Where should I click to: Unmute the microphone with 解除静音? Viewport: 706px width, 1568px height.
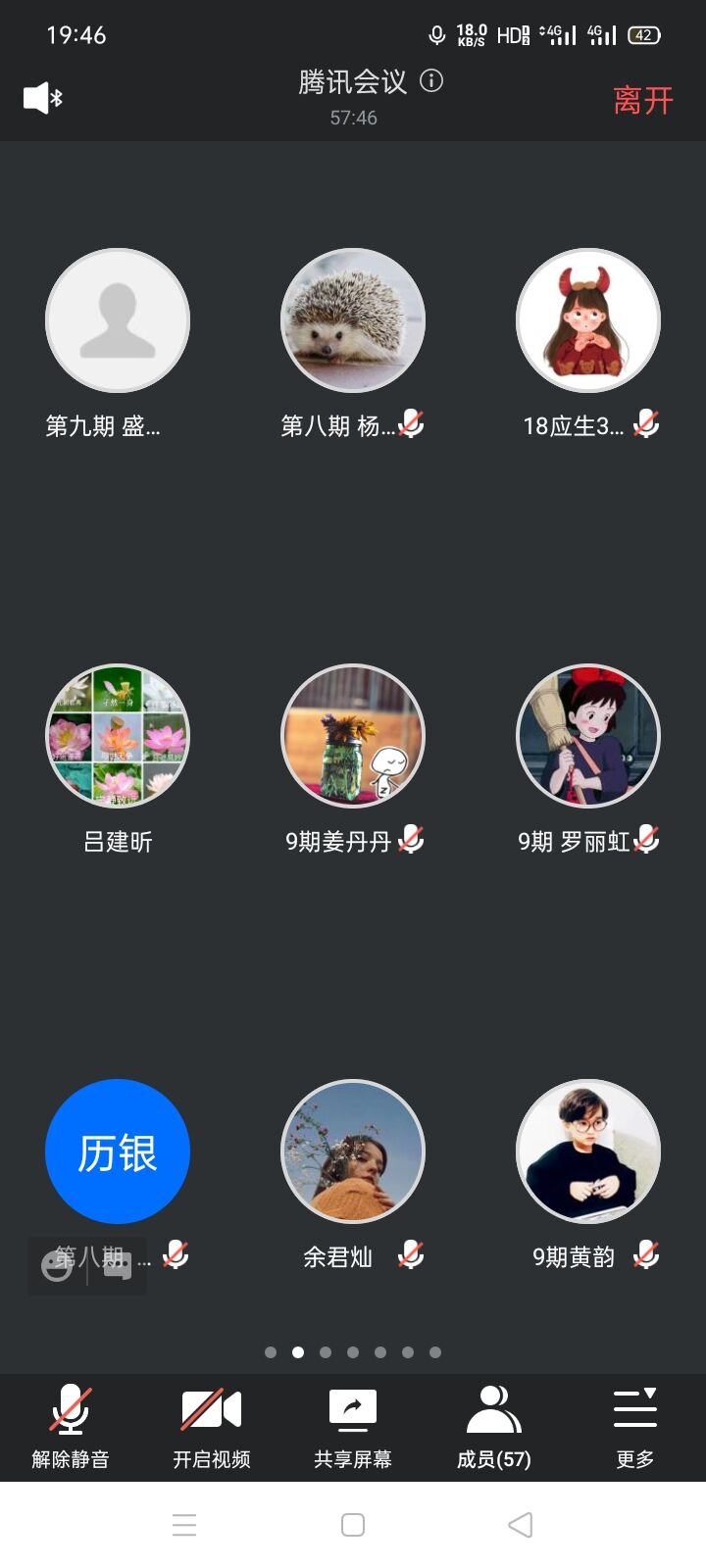click(71, 1427)
